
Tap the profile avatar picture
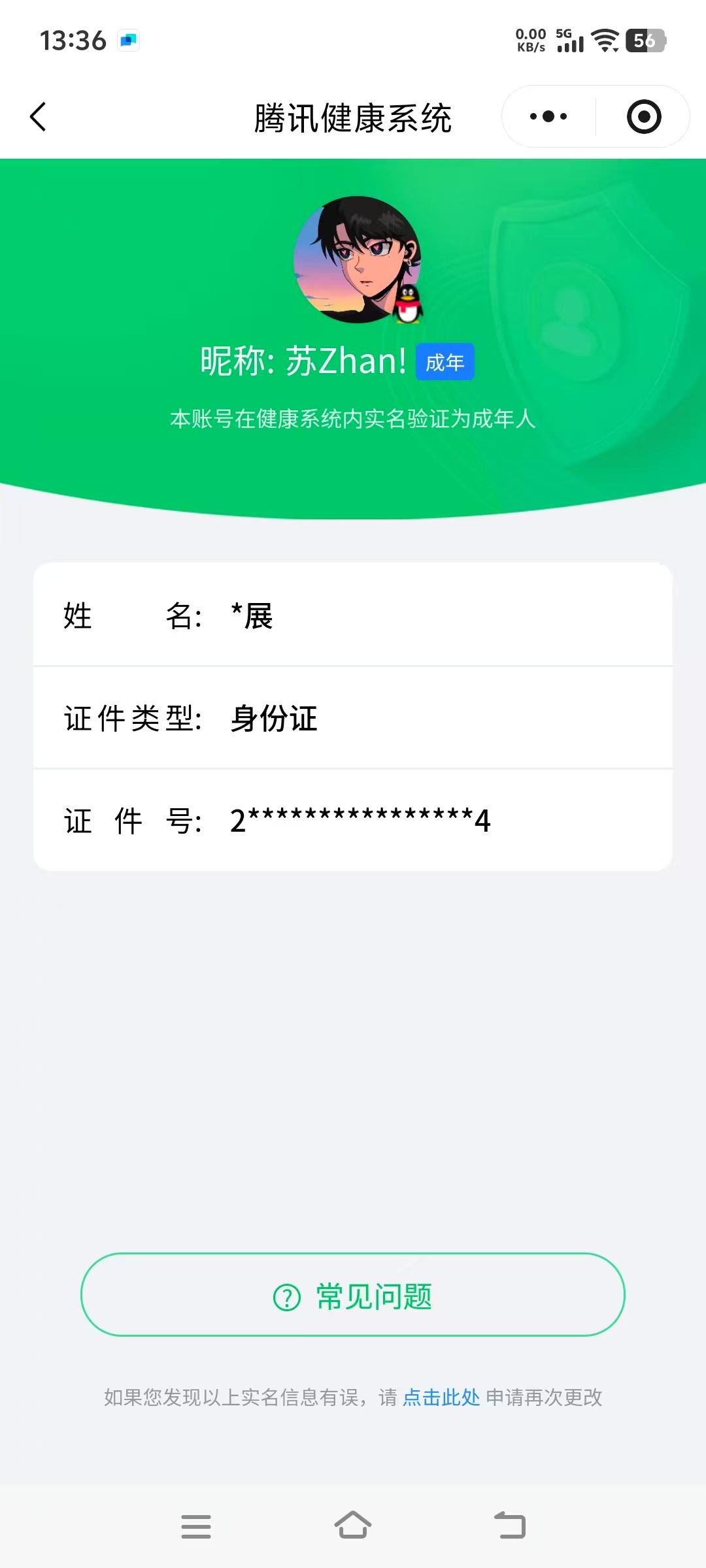pos(353,261)
